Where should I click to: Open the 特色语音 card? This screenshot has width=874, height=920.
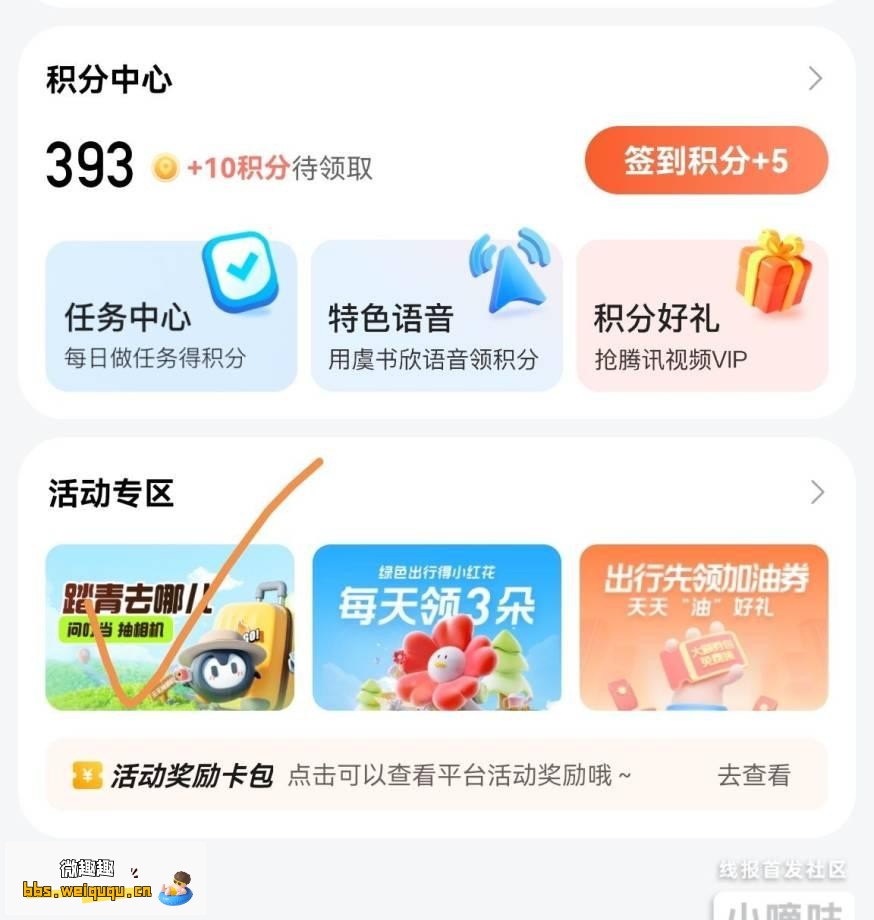[x=436, y=316]
